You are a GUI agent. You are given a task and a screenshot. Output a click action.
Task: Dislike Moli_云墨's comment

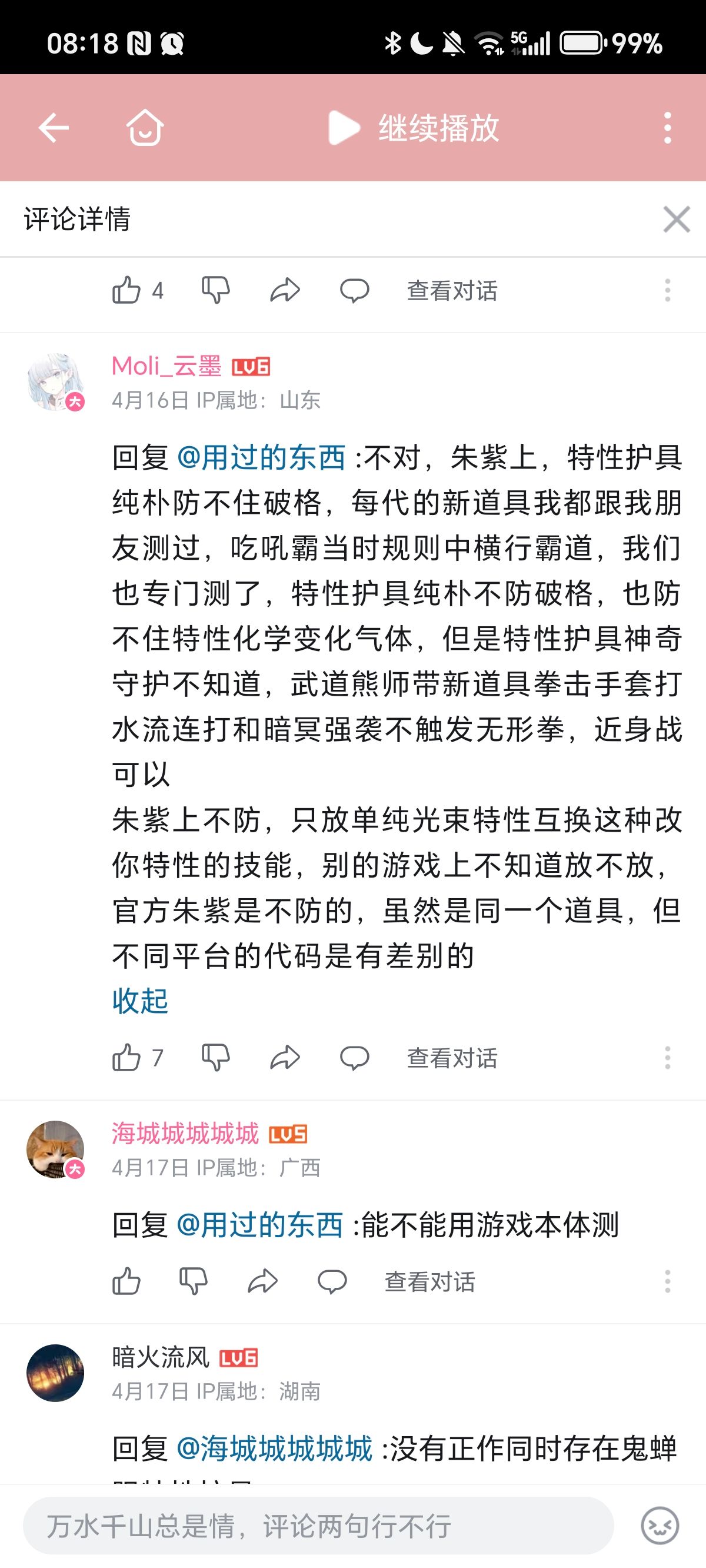coord(215,1058)
